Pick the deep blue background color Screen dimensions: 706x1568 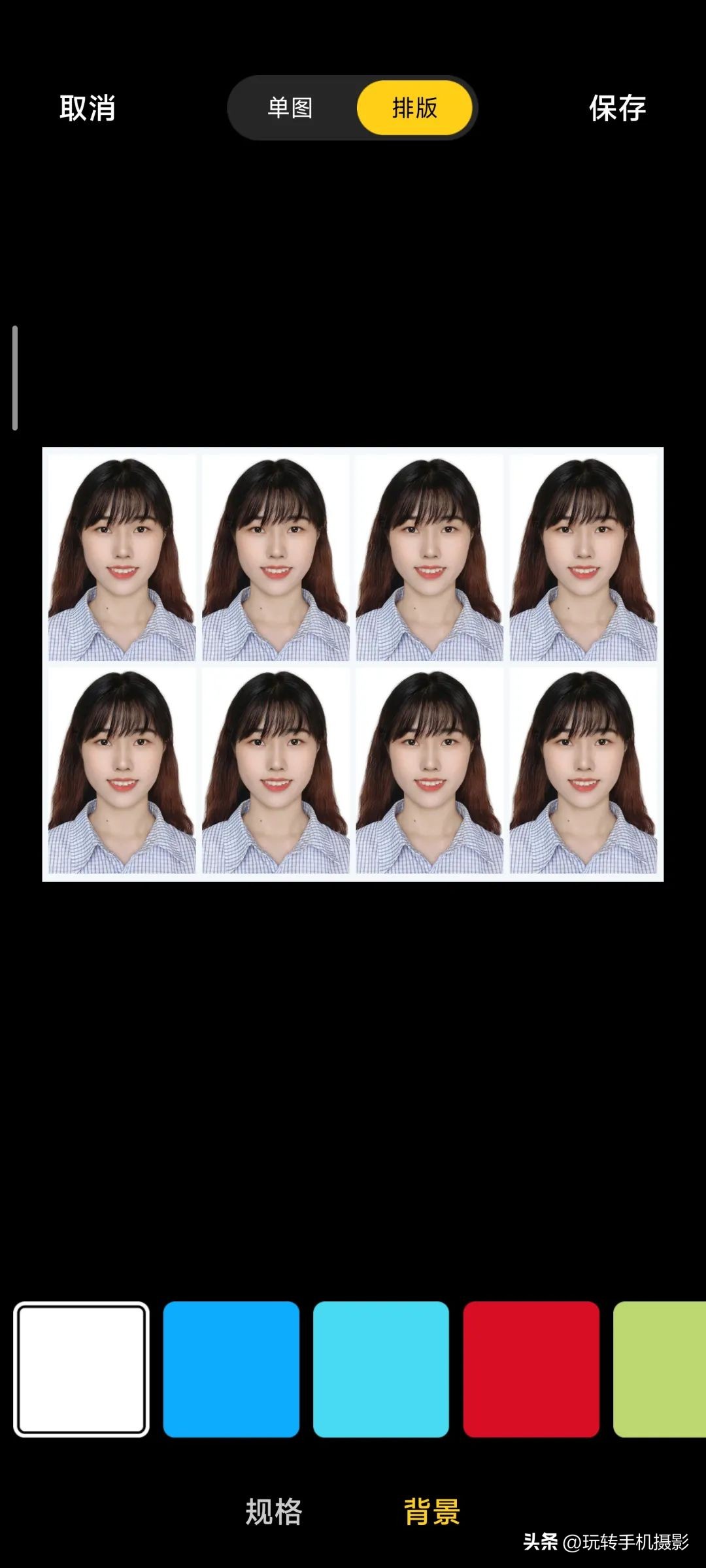point(231,1369)
